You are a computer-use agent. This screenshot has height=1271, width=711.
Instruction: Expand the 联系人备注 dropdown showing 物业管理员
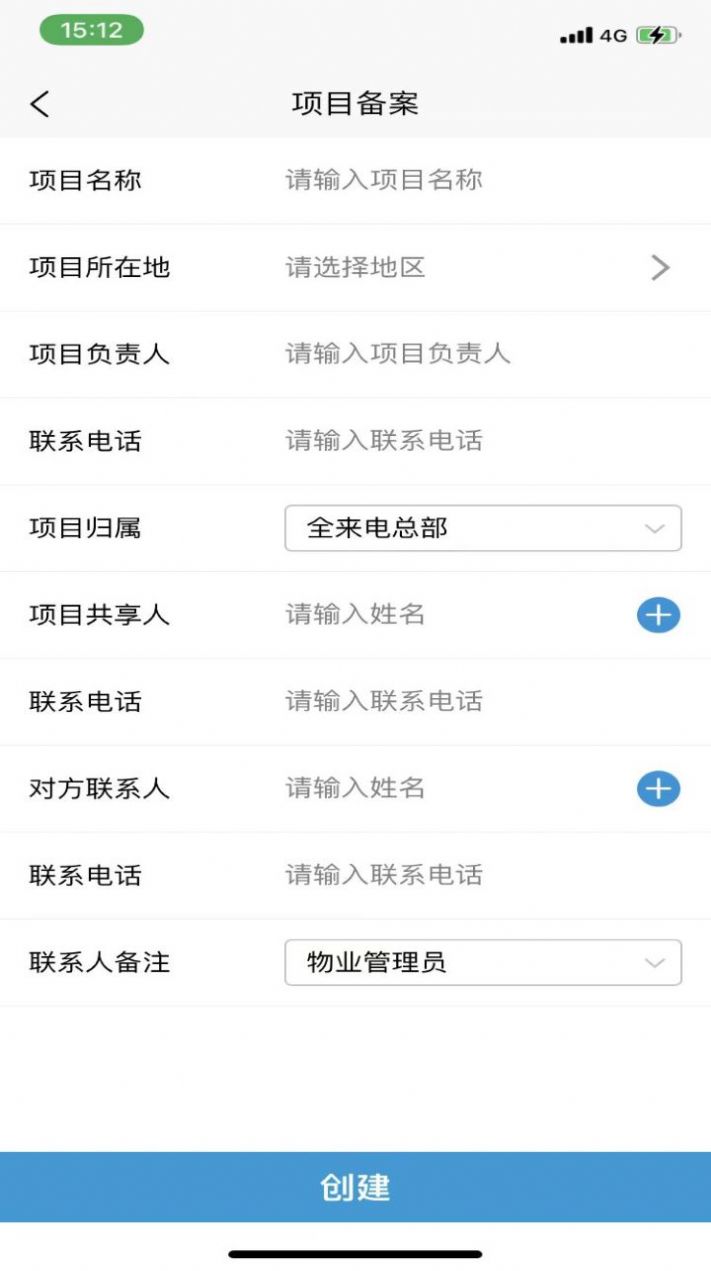tap(483, 963)
